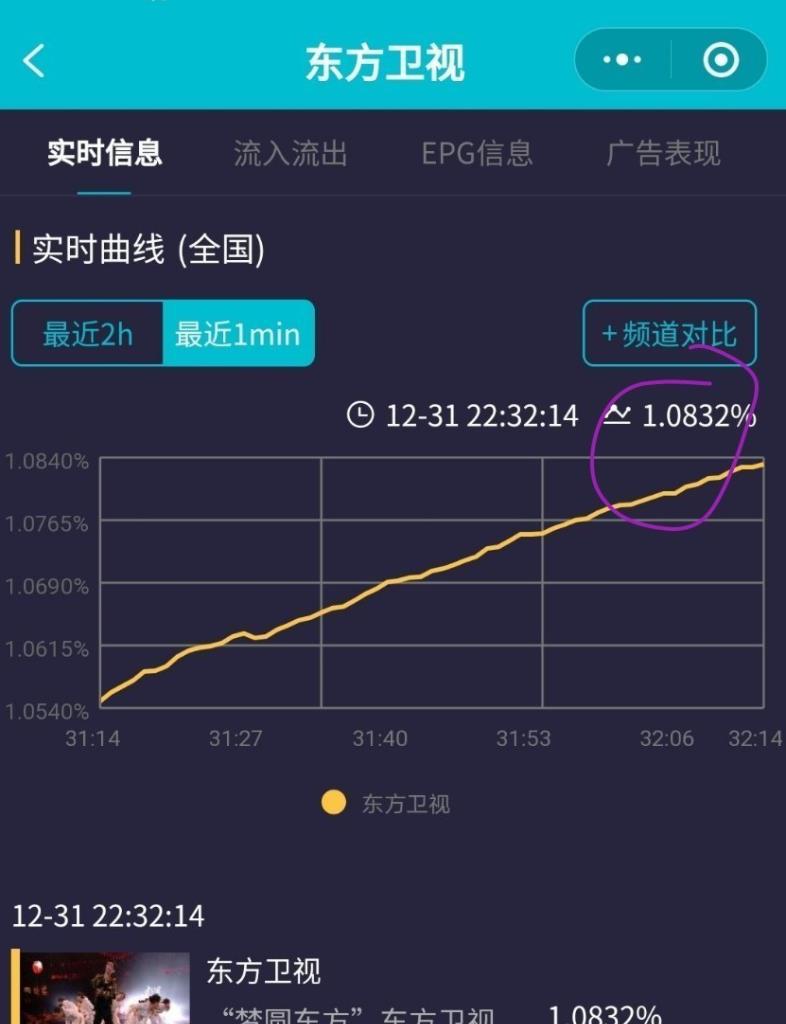
Task: Click the 频道对比 comparison button
Action: point(668,334)
